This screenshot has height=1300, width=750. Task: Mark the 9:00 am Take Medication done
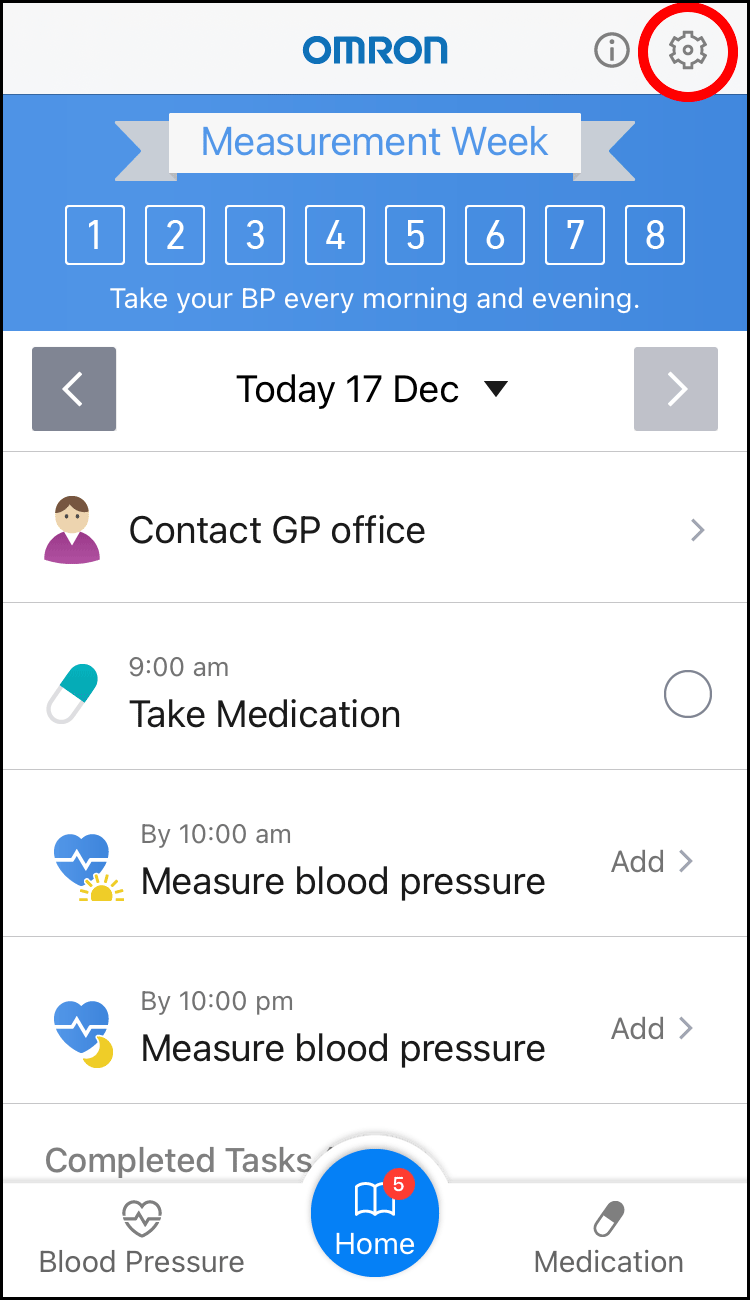click(688, 695)
